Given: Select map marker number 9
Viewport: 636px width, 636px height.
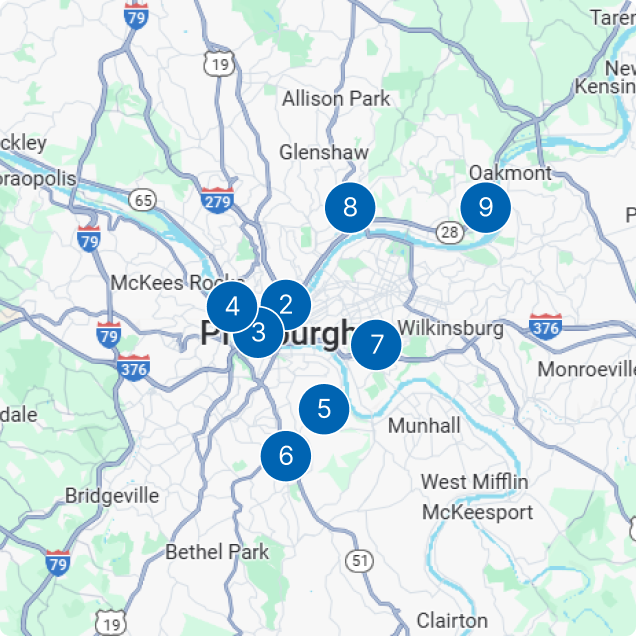Looking at the screenshot, I should tap(486, 208).
